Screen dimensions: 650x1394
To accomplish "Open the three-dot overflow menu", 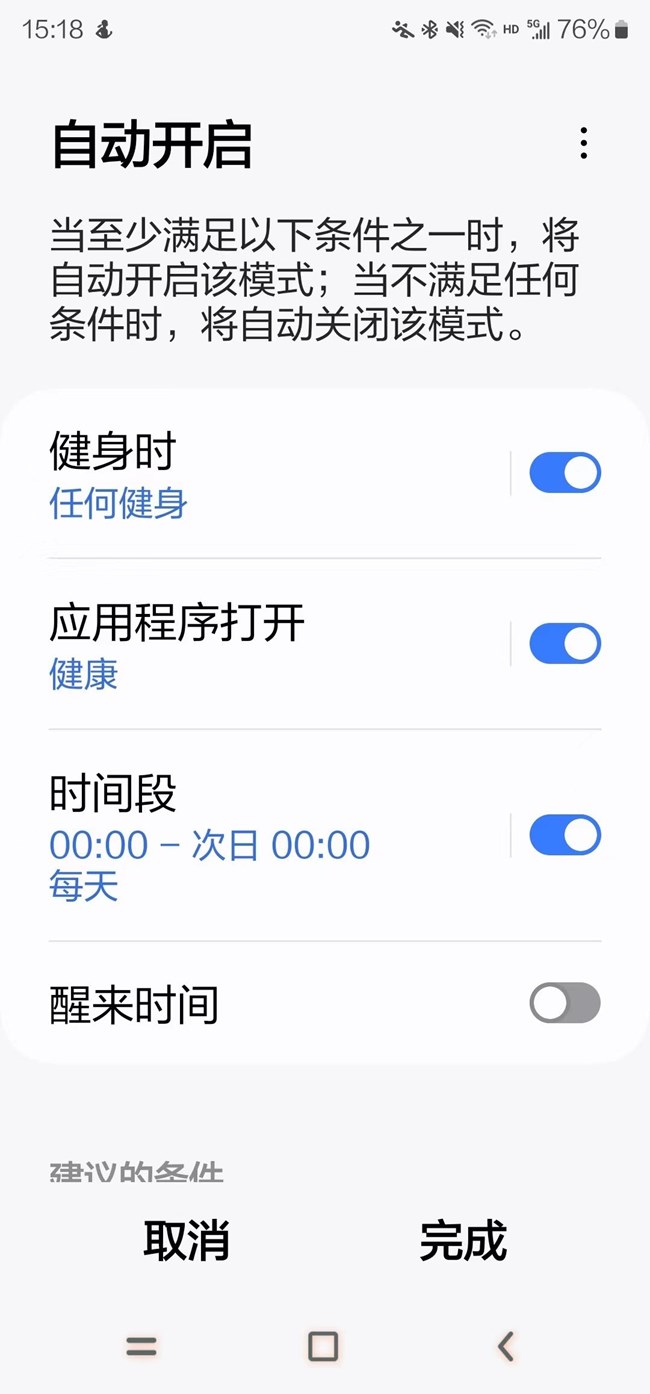I will pos(583,144).
